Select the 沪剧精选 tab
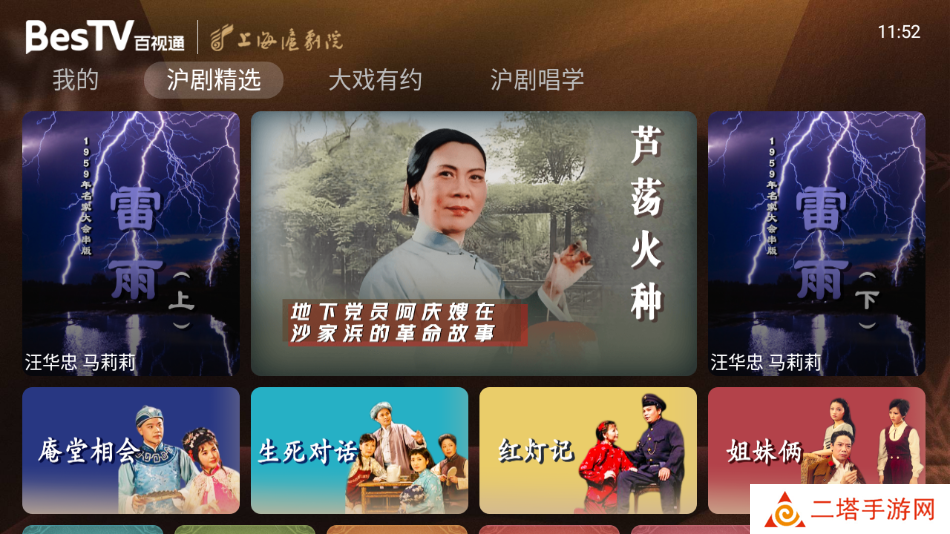The image size is (950, 534). pyautogui.click(x=213, y=80)
